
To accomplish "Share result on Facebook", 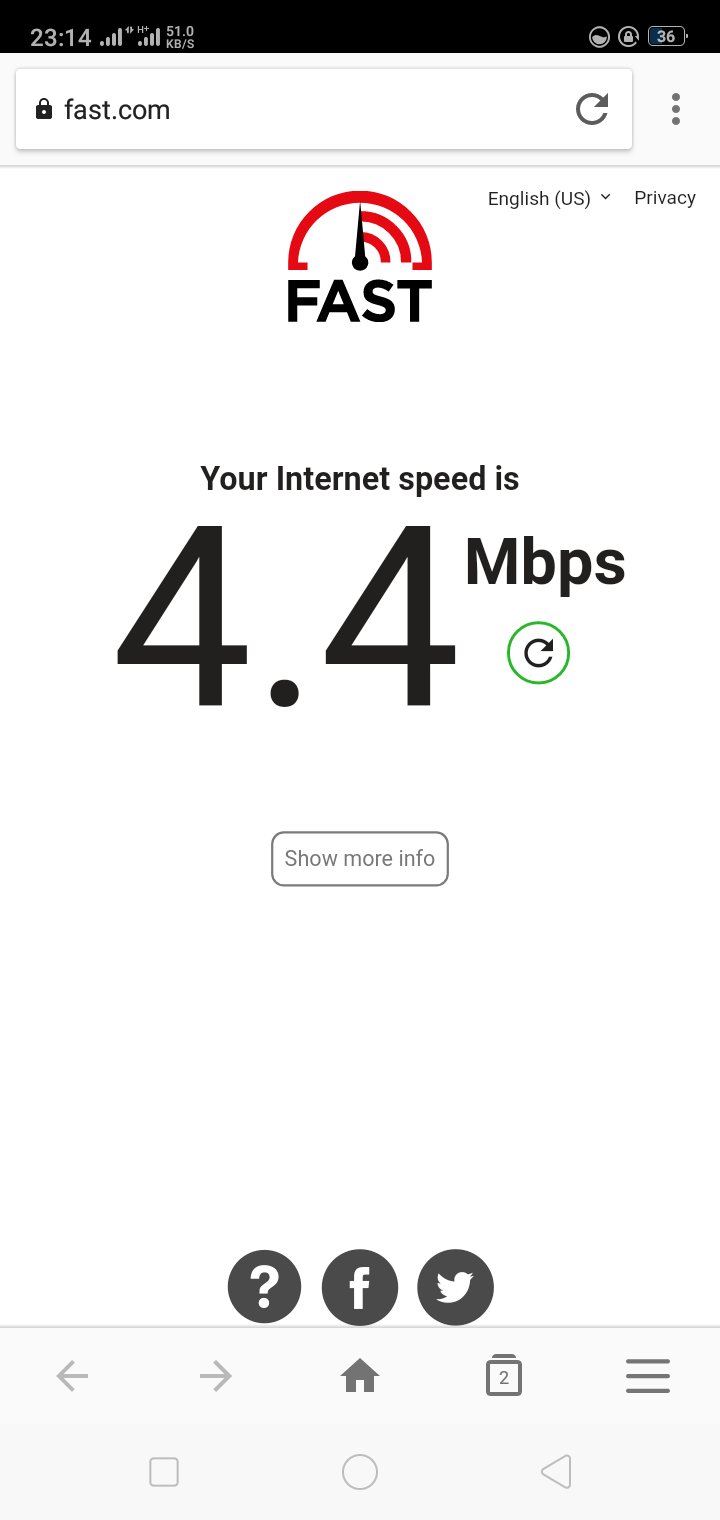I will pyautogui.click(x=360, y=1286).
